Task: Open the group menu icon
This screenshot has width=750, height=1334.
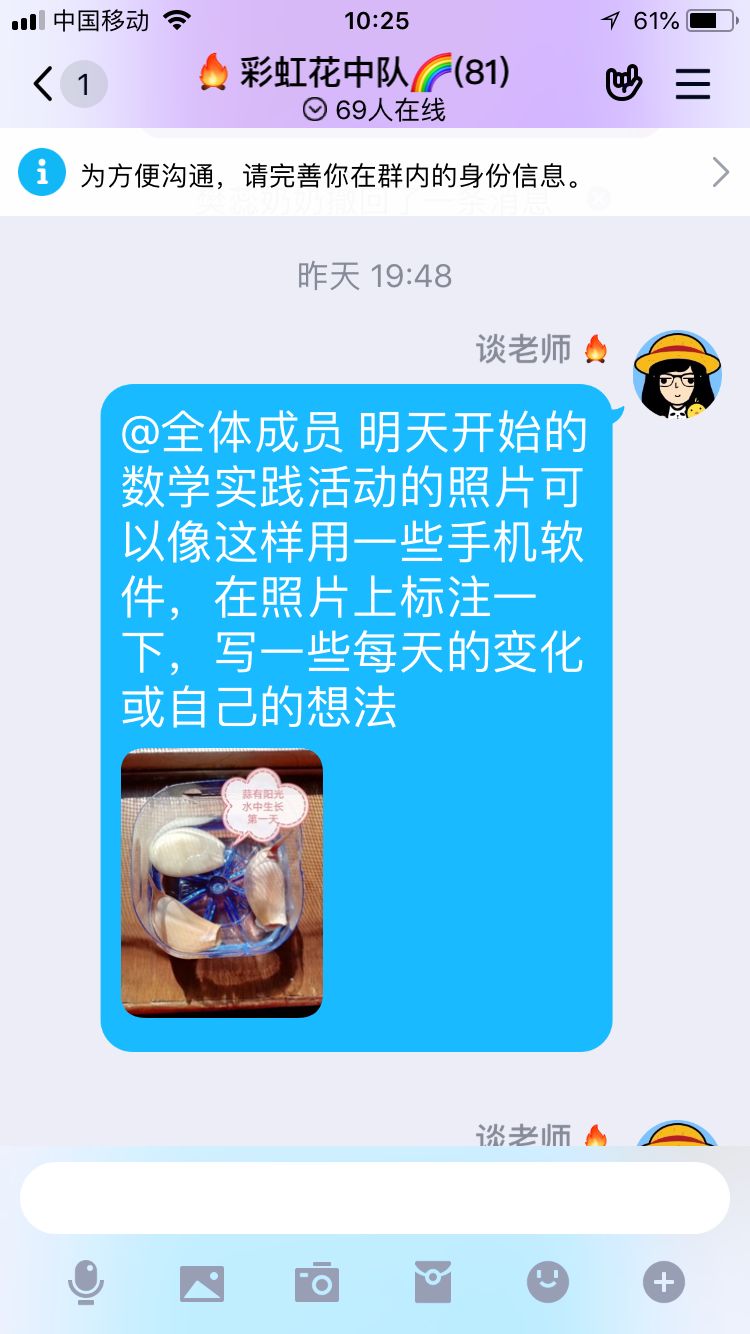Action: tap(692, 85)
